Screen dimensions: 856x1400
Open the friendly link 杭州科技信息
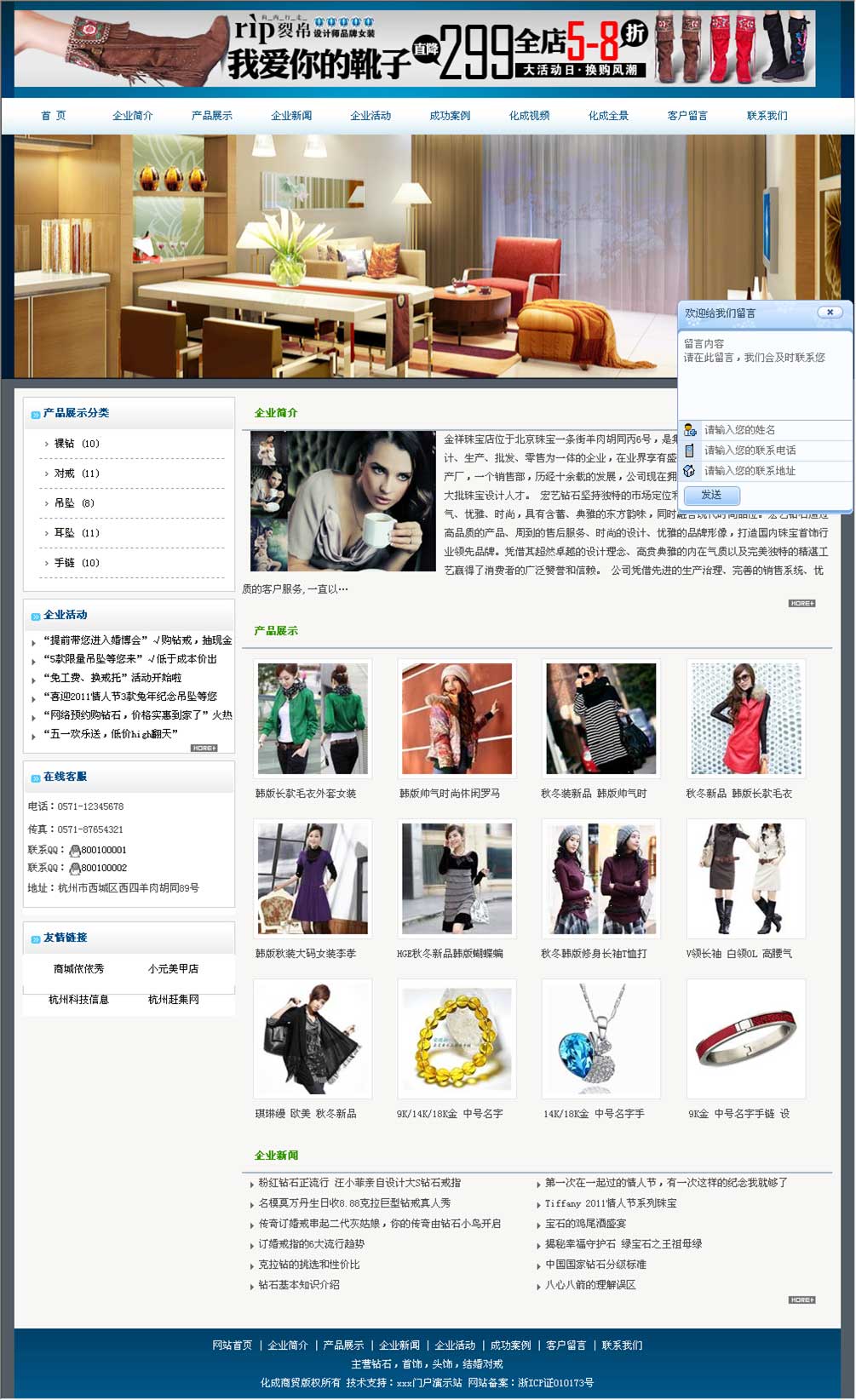tap(78, 1000)
